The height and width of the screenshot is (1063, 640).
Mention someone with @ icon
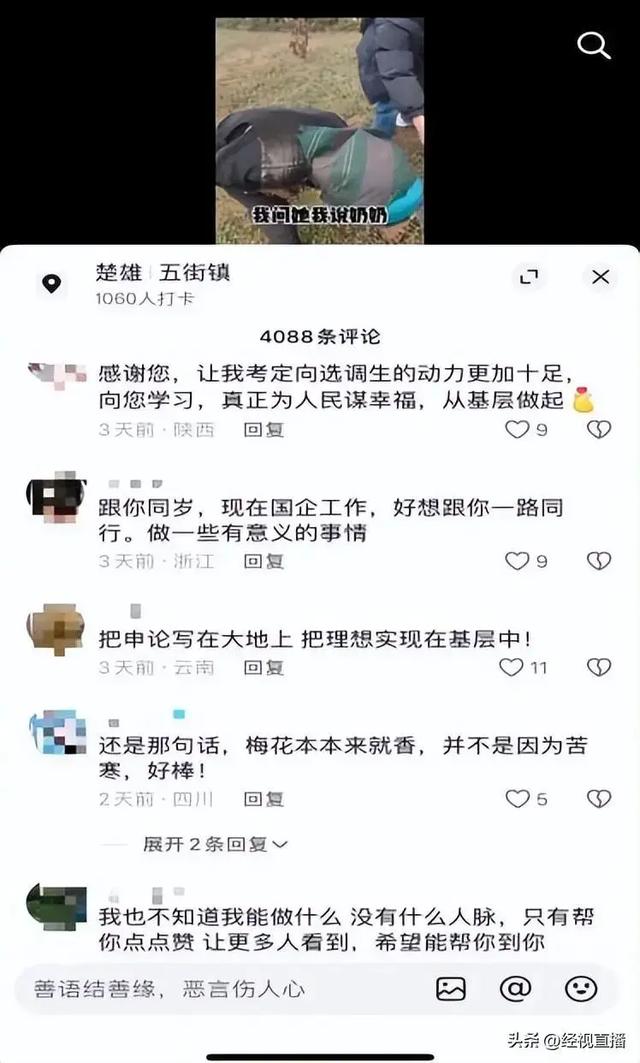(x=515, y=989)
